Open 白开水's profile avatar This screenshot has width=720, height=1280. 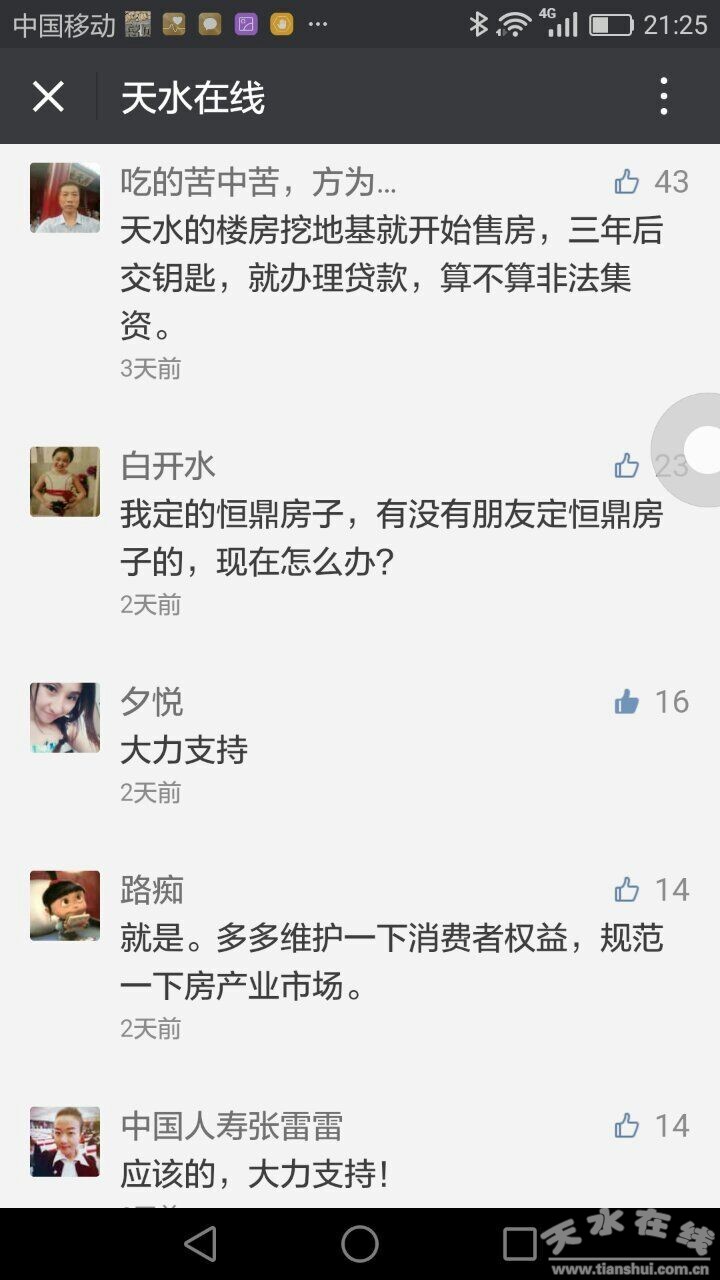coord(65,482)
